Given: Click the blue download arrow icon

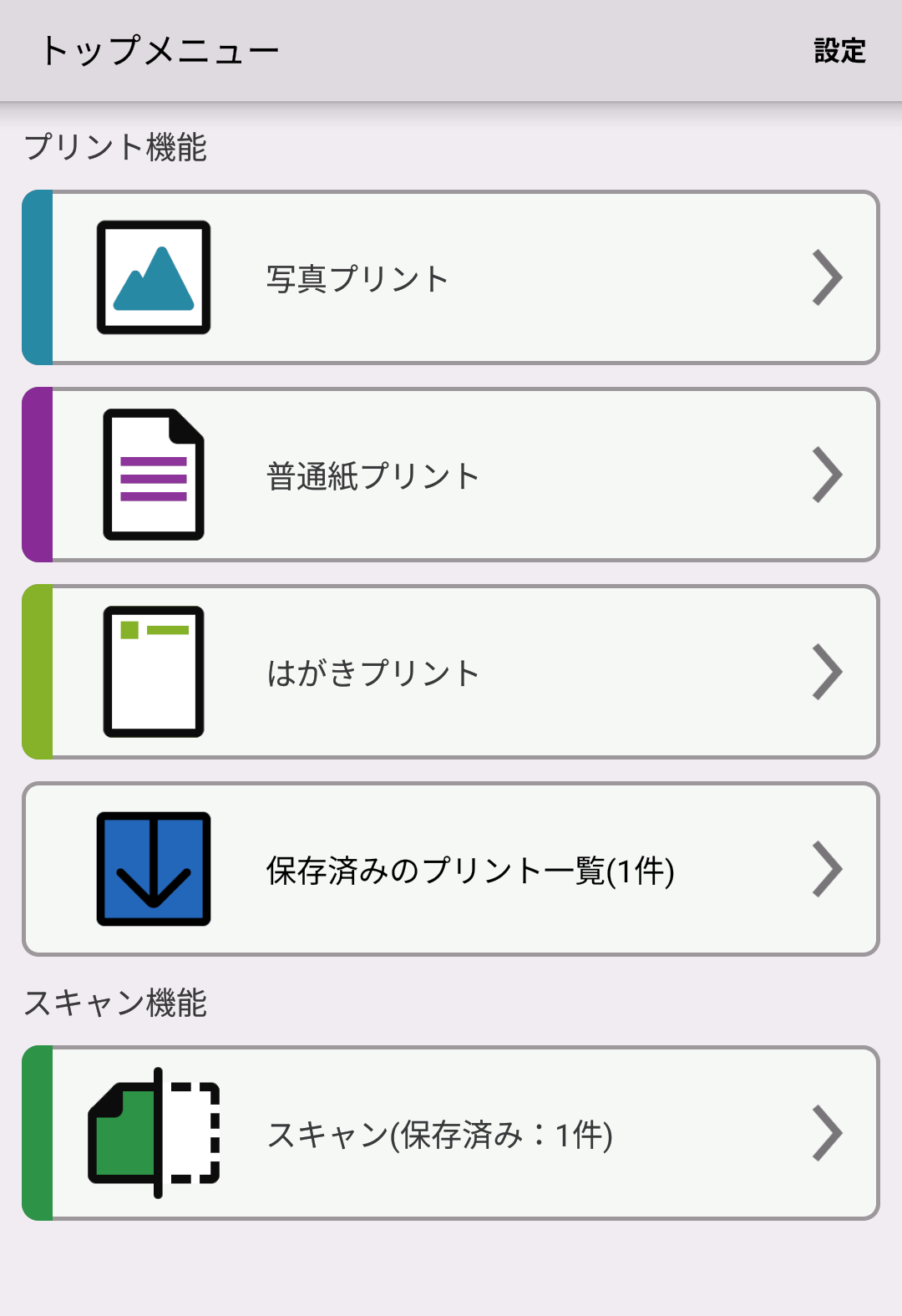Looking at the screenshot, I should 154,869.
